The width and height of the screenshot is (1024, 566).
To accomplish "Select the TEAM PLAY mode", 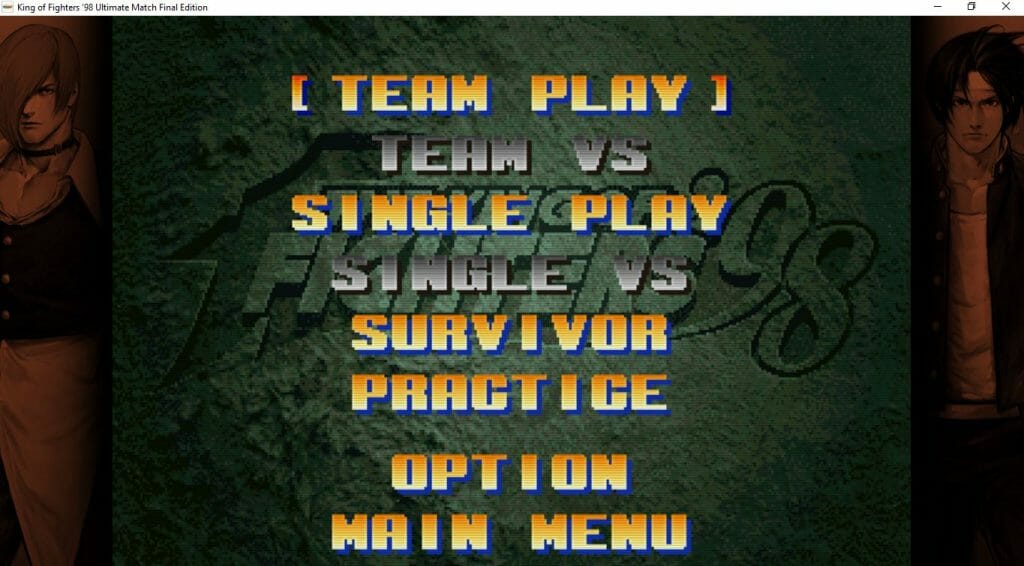I will 510,94.
